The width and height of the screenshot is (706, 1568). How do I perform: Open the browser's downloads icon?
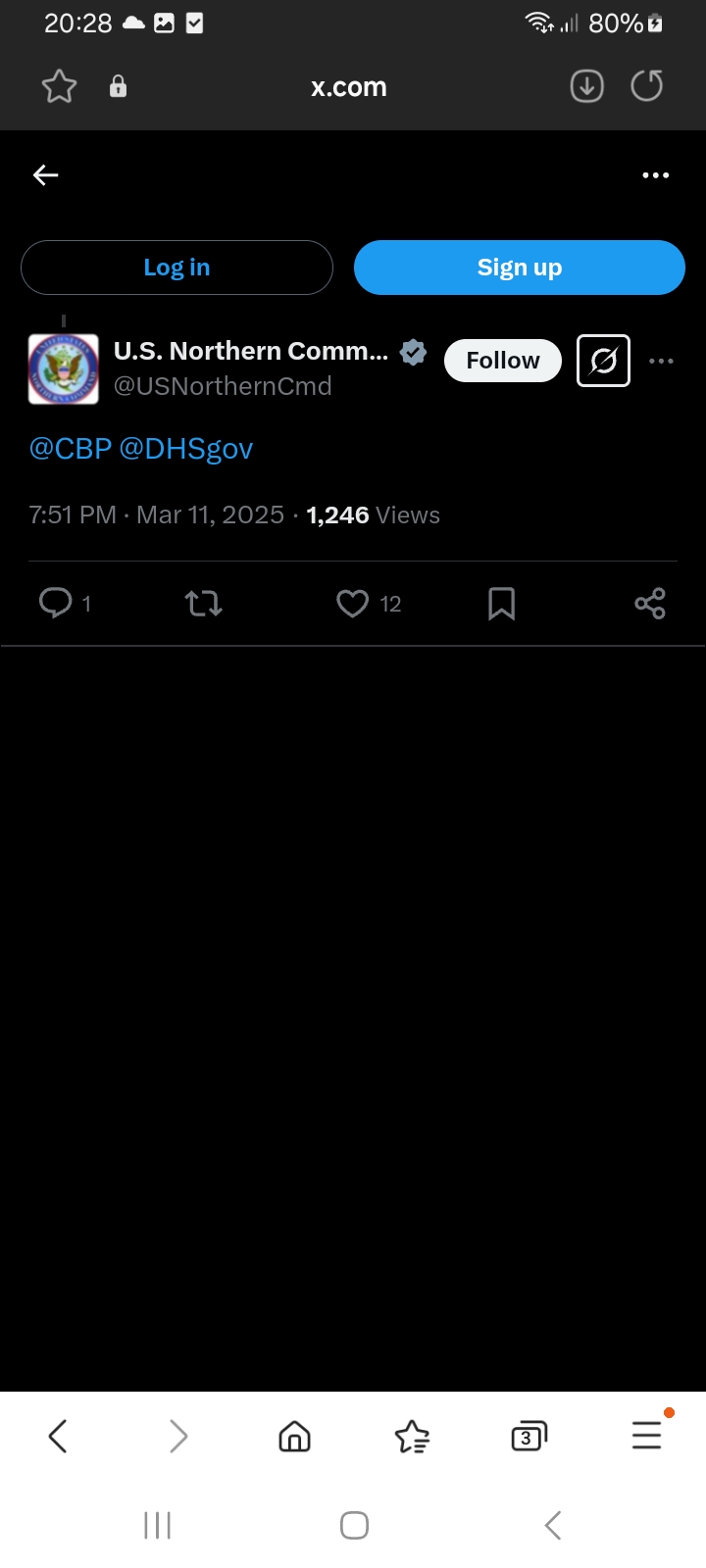pos(586,86)
